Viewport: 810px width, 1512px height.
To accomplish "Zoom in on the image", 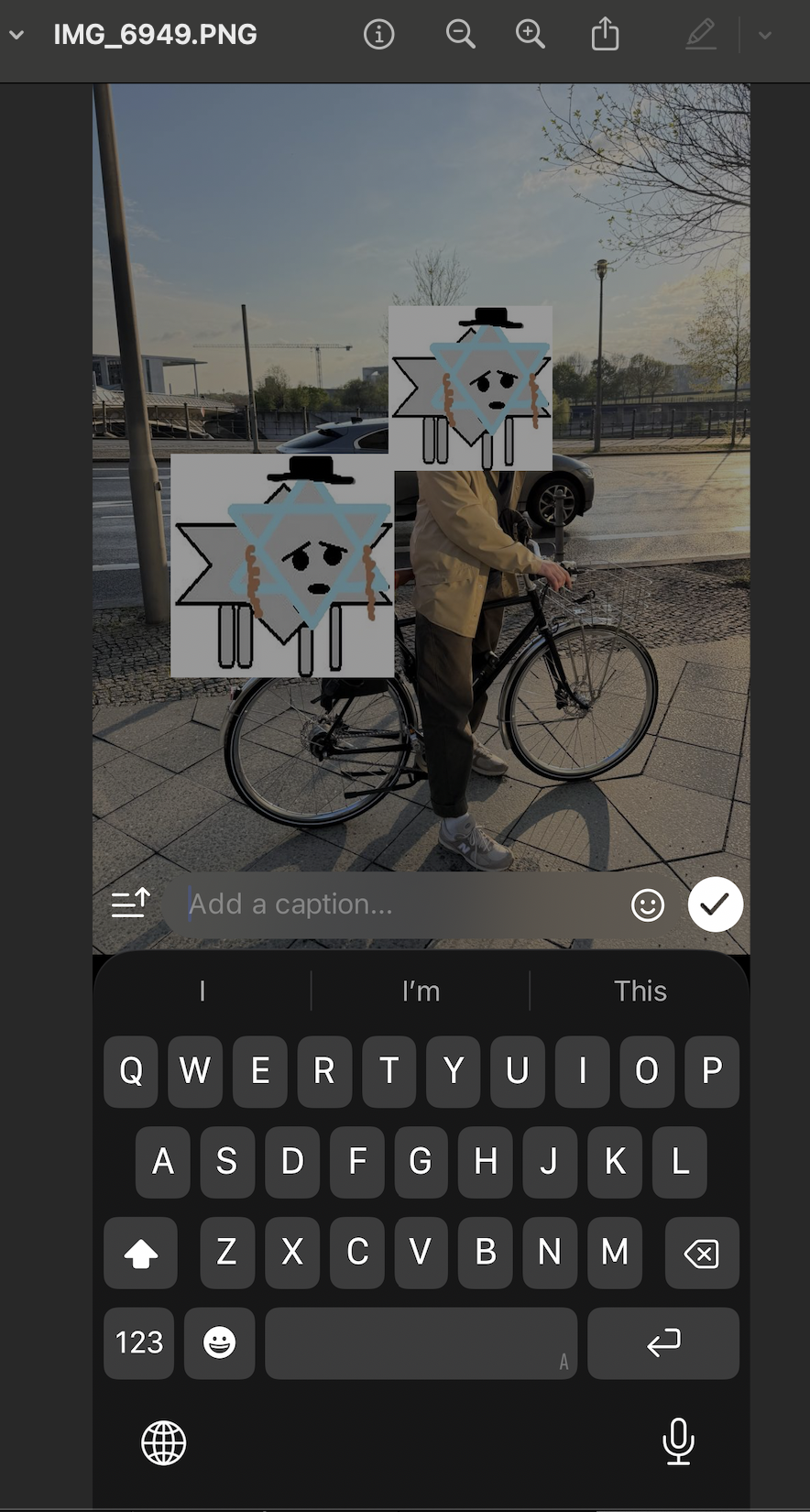I will 531,35.
